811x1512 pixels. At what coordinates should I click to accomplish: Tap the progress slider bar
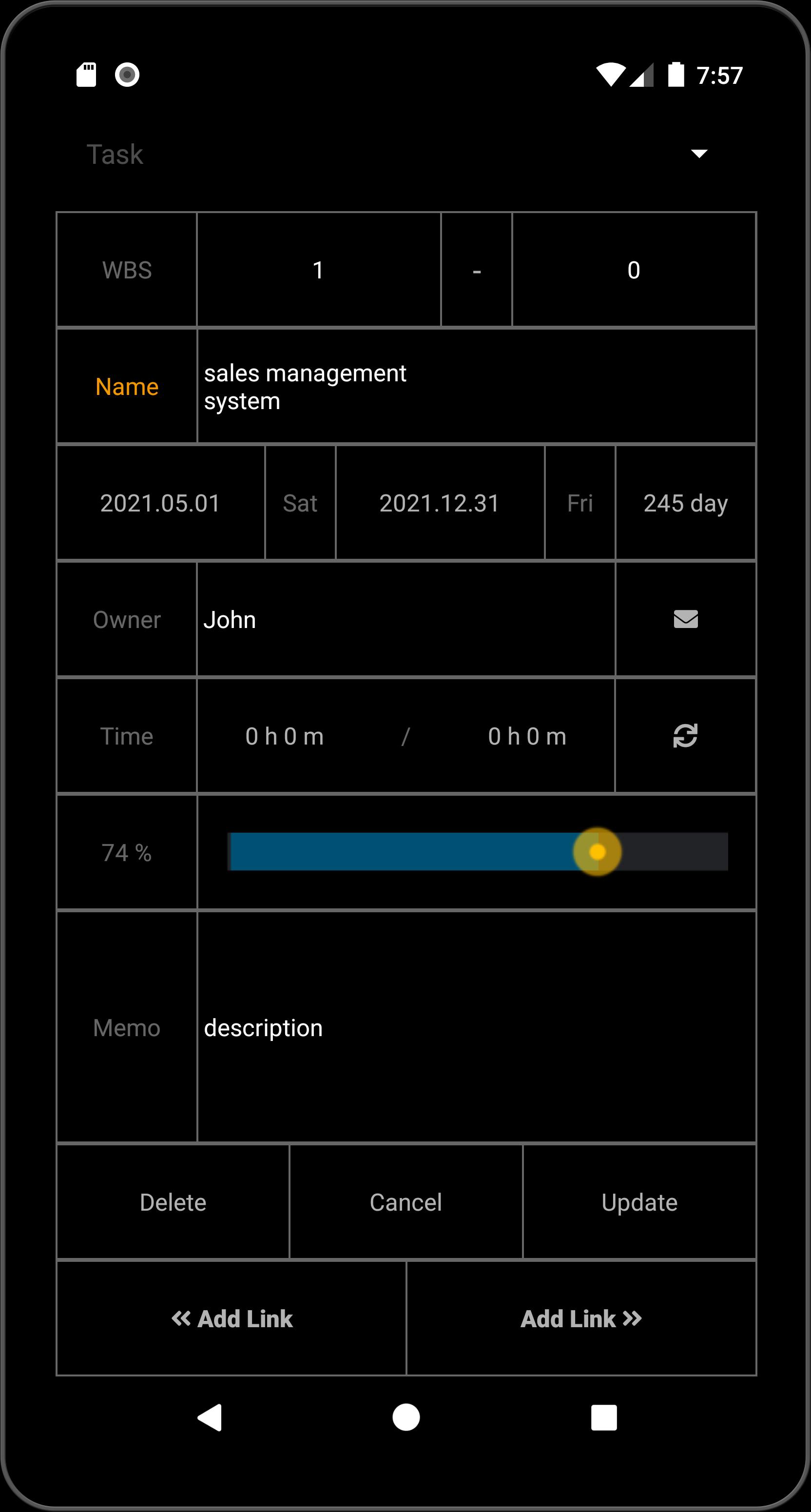[477, 852]
